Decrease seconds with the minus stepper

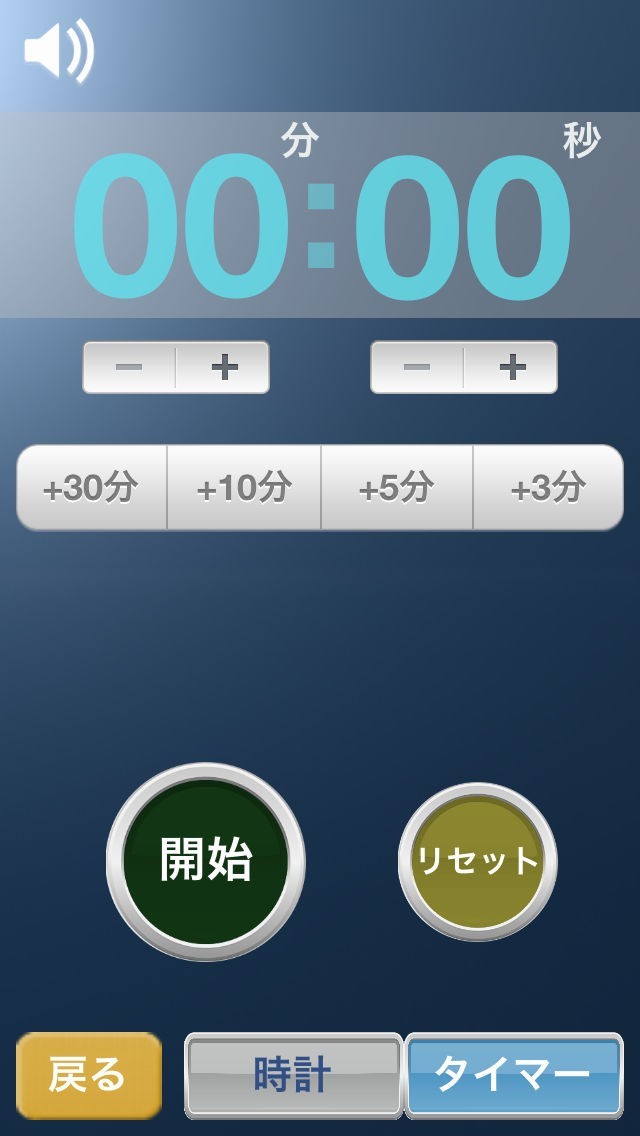417,367
